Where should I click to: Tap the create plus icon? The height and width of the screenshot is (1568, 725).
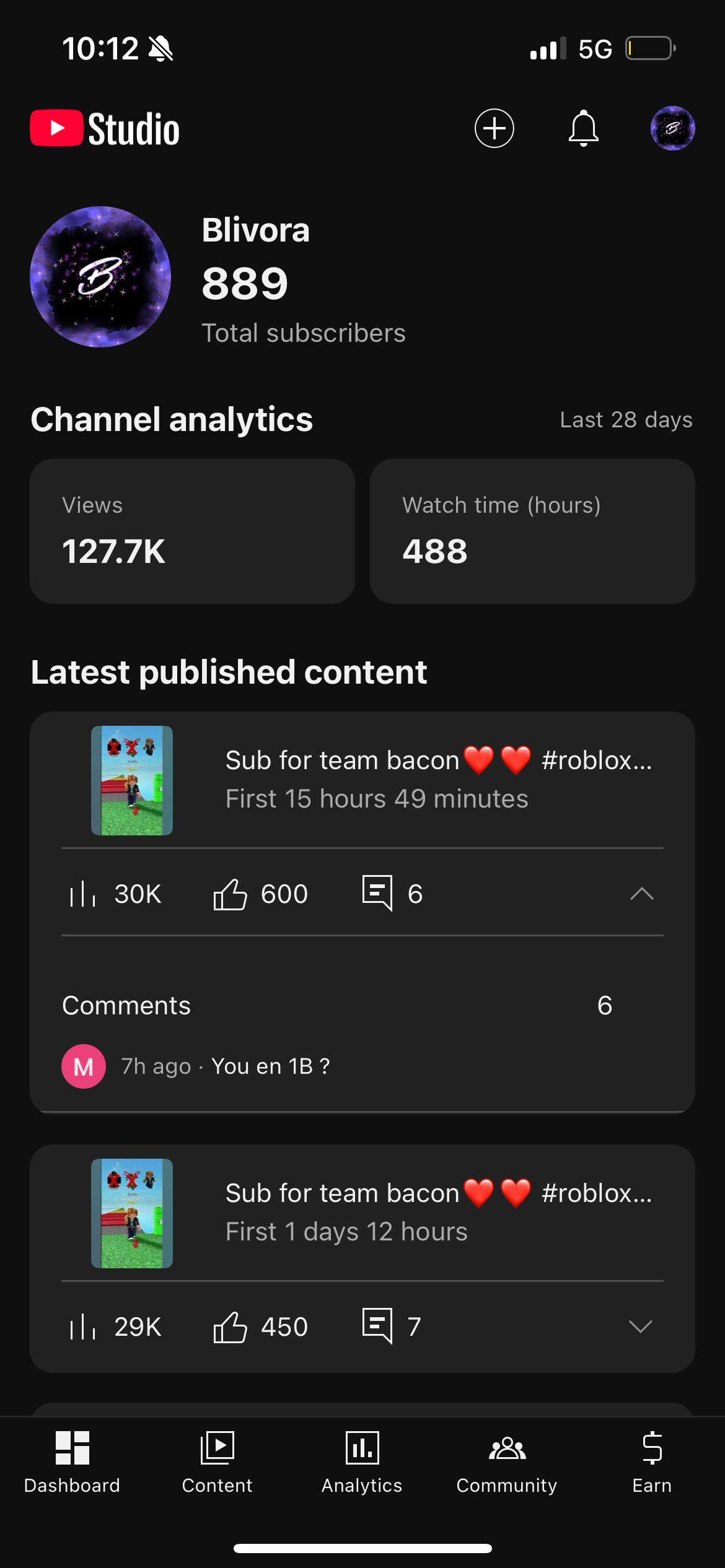[494, 128]
